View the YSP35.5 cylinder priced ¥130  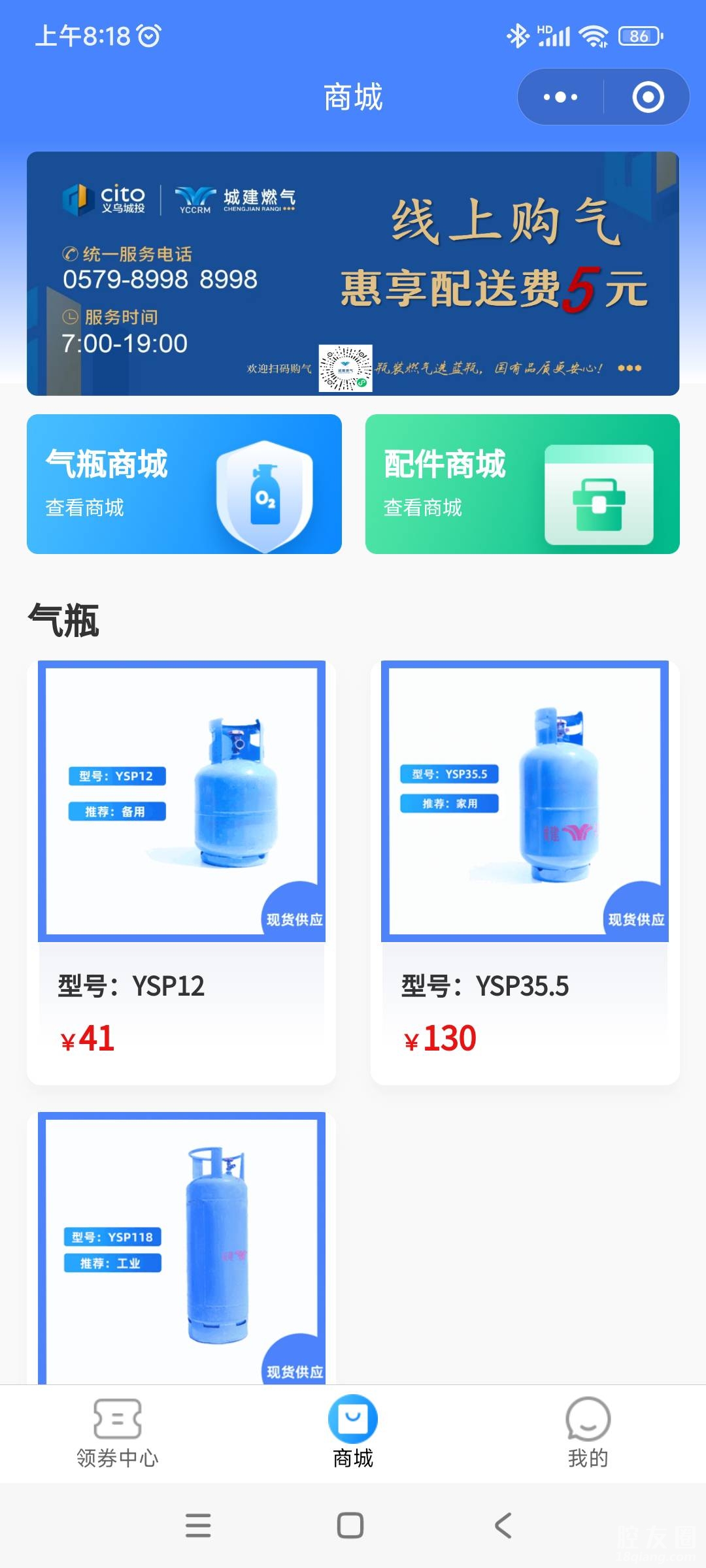tap(525, 872)
